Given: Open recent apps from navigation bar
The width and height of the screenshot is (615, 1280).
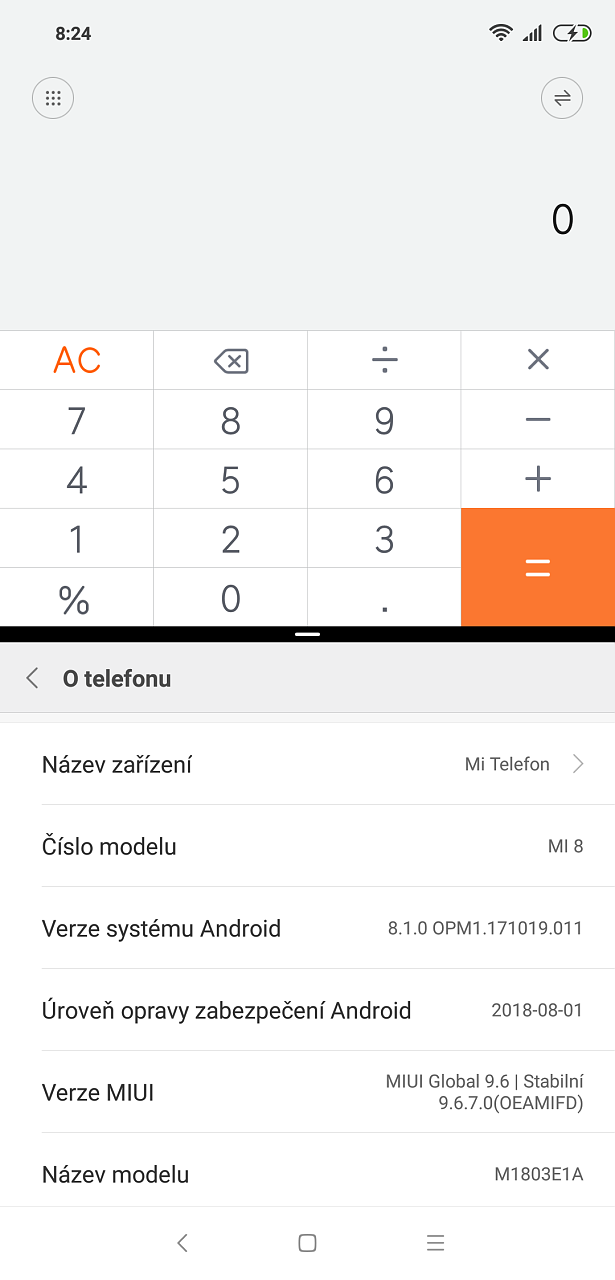Looking at the screenshot, I should (x=435, y=1243).
